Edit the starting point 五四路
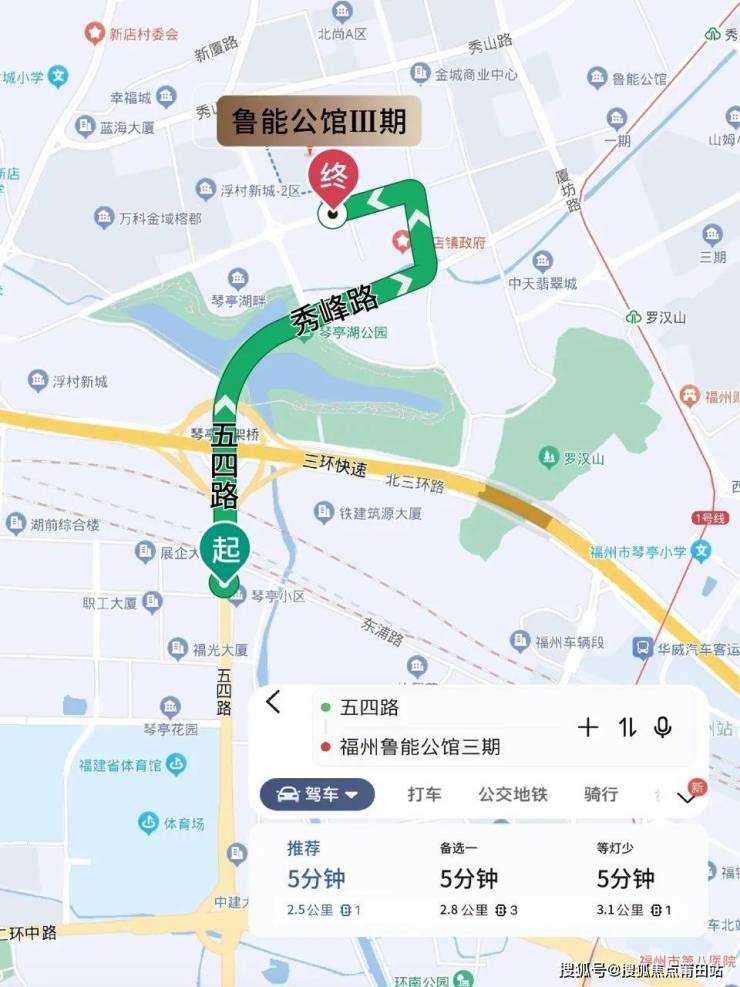 (370, 708)
